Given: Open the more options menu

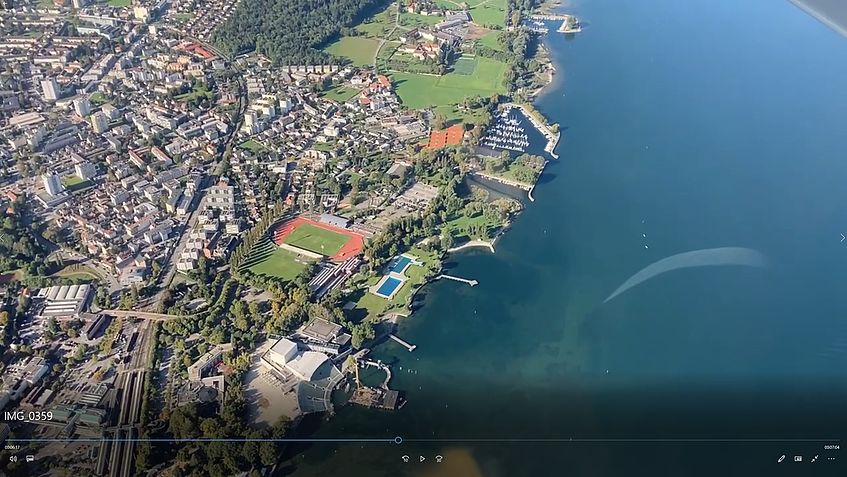Looking at the screenshot, I should click(831, 459).
